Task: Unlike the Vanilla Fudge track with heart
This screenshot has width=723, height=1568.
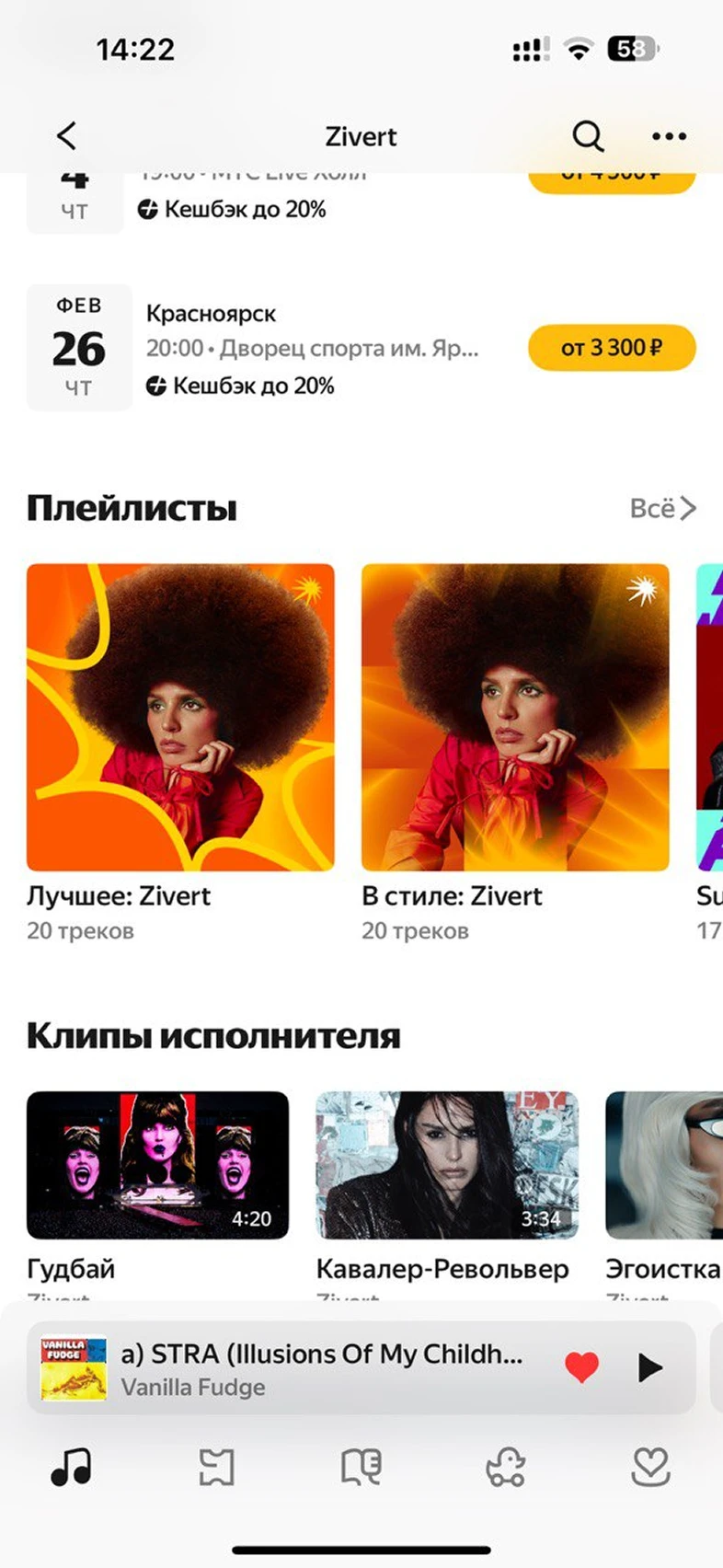Action: (x=581, y=1367)
